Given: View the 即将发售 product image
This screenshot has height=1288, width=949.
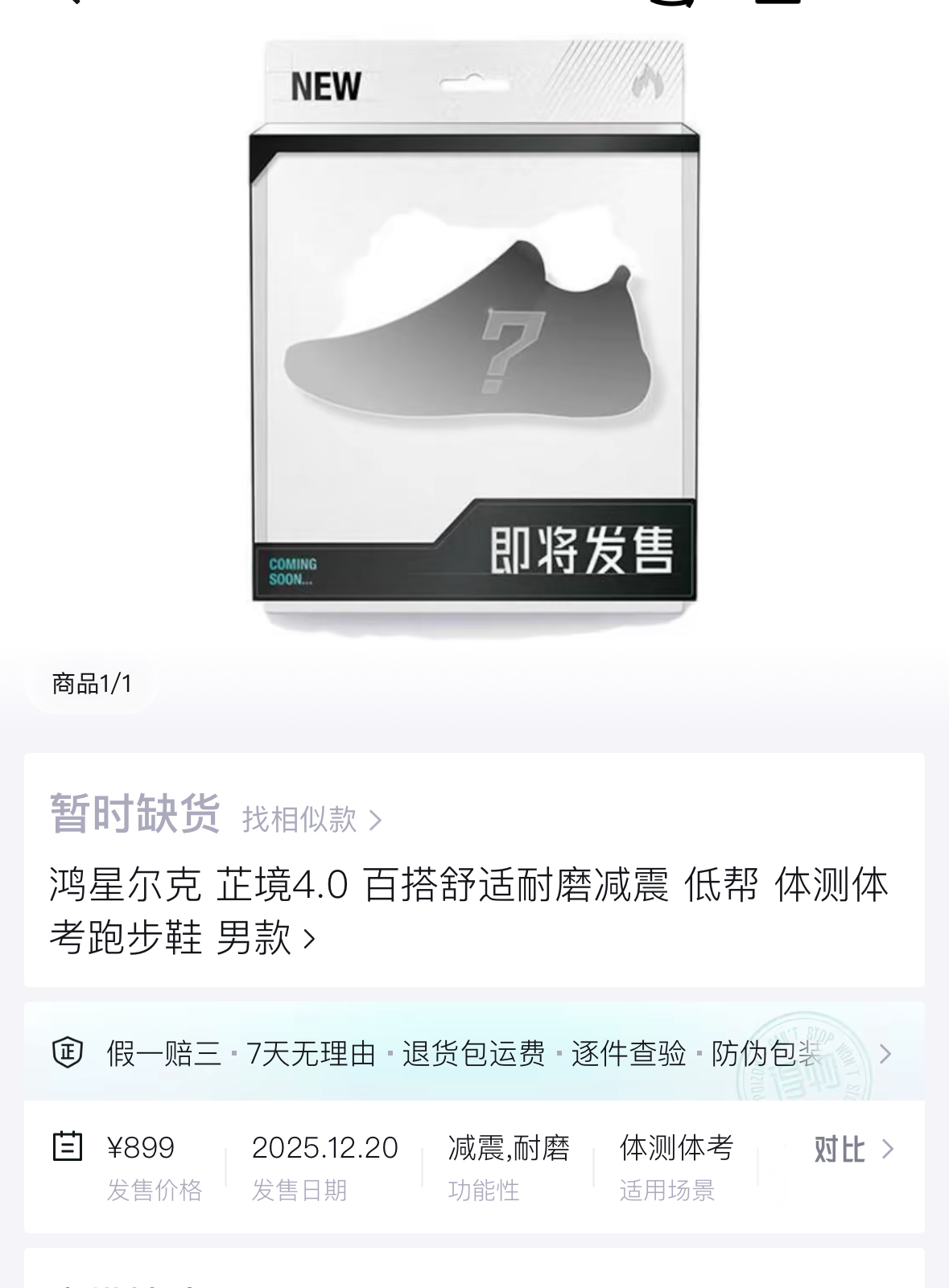Looking at the screenshot, I should pyautogui.click(x=473, y=338).
